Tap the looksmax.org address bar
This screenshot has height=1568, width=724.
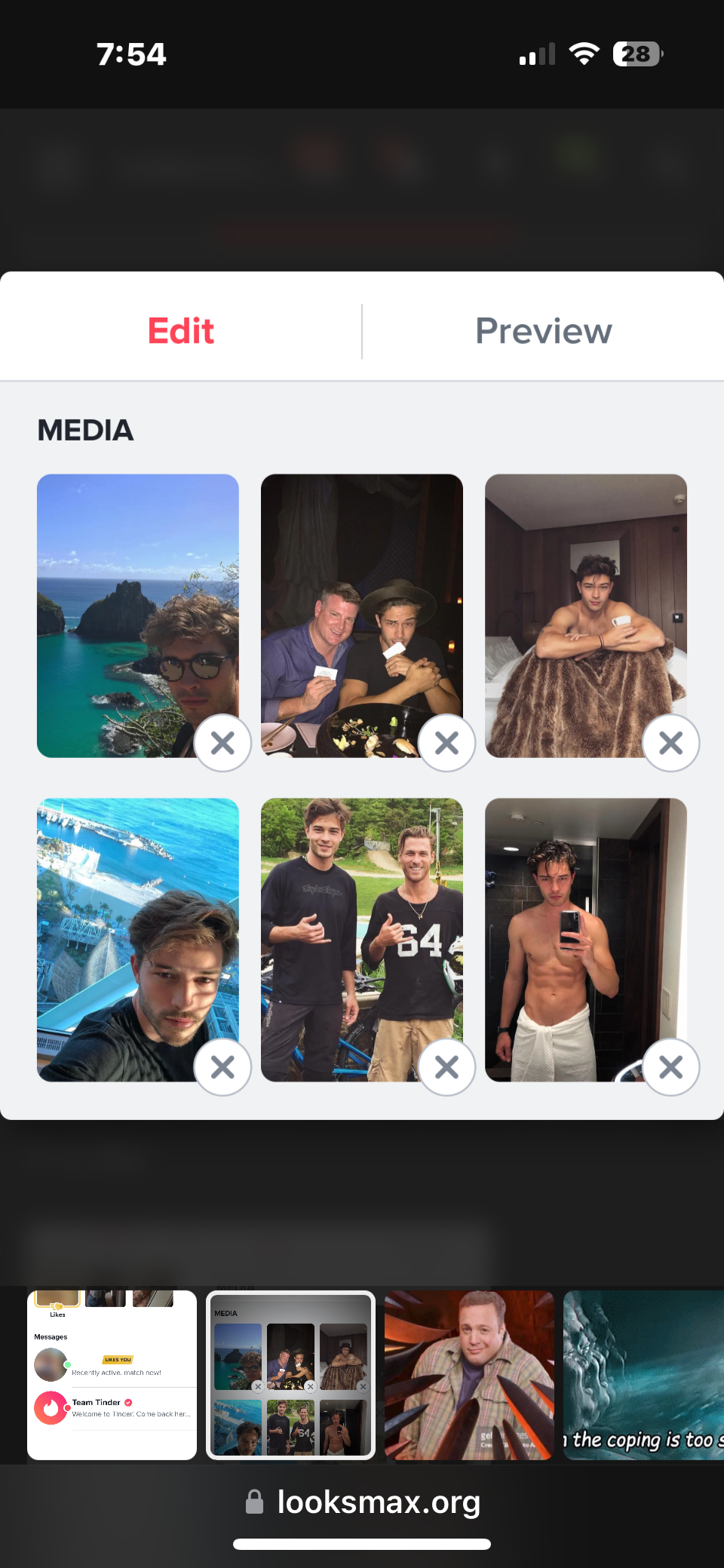pyautogui.click(x=363, y=1502)
